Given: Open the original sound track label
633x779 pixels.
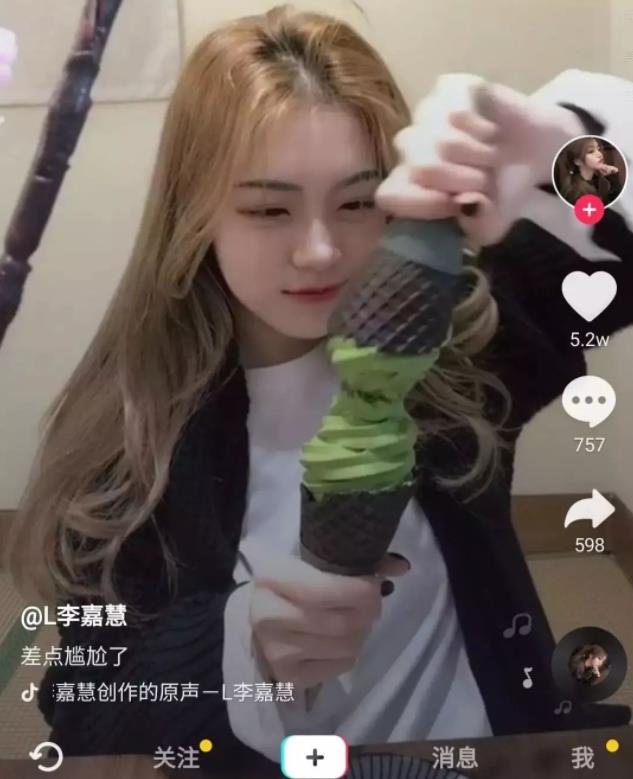Looking at the screenshot, I should pyautogui.click(x=172, y=692).
